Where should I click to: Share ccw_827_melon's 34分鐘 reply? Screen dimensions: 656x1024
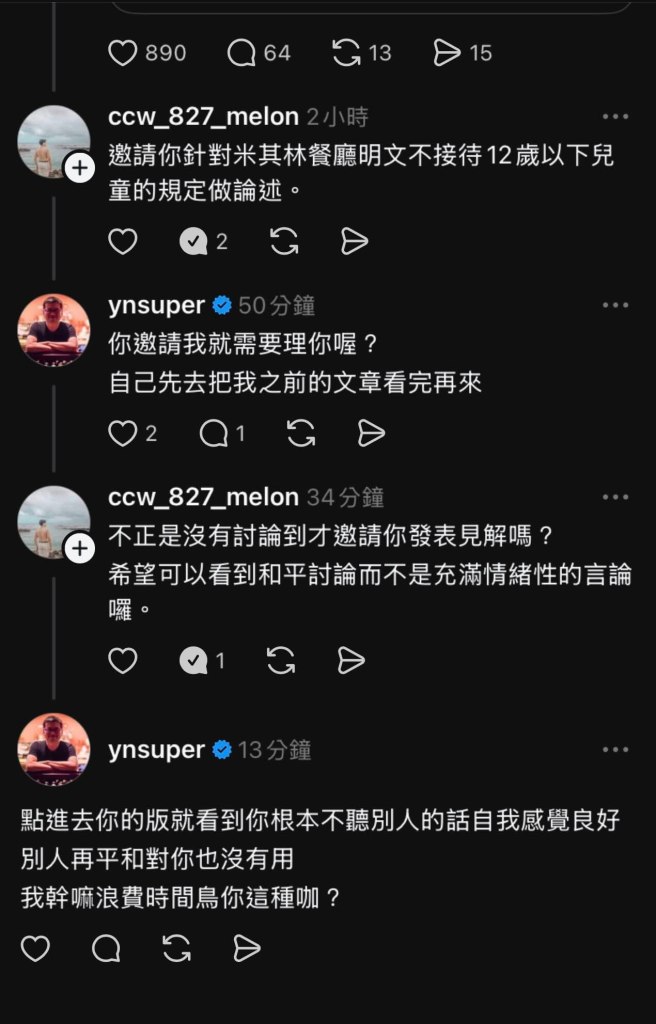click(351, 660)
